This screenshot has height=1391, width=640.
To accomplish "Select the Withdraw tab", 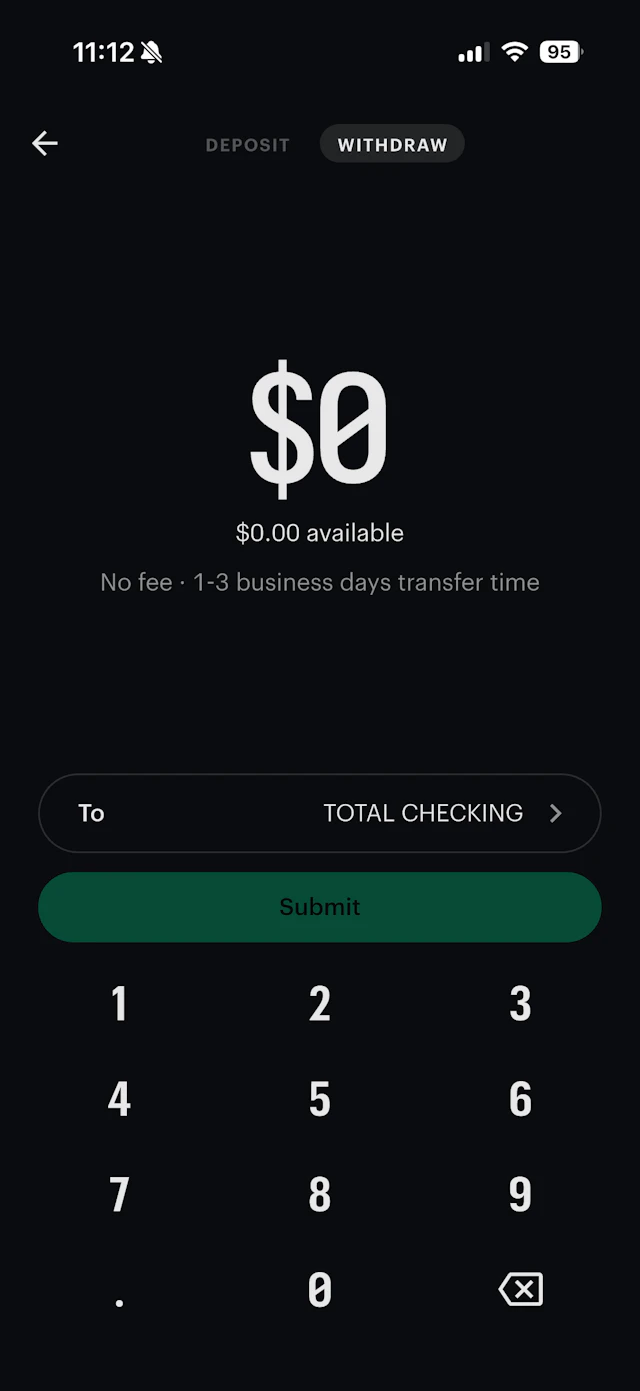I will click(392, 144).
